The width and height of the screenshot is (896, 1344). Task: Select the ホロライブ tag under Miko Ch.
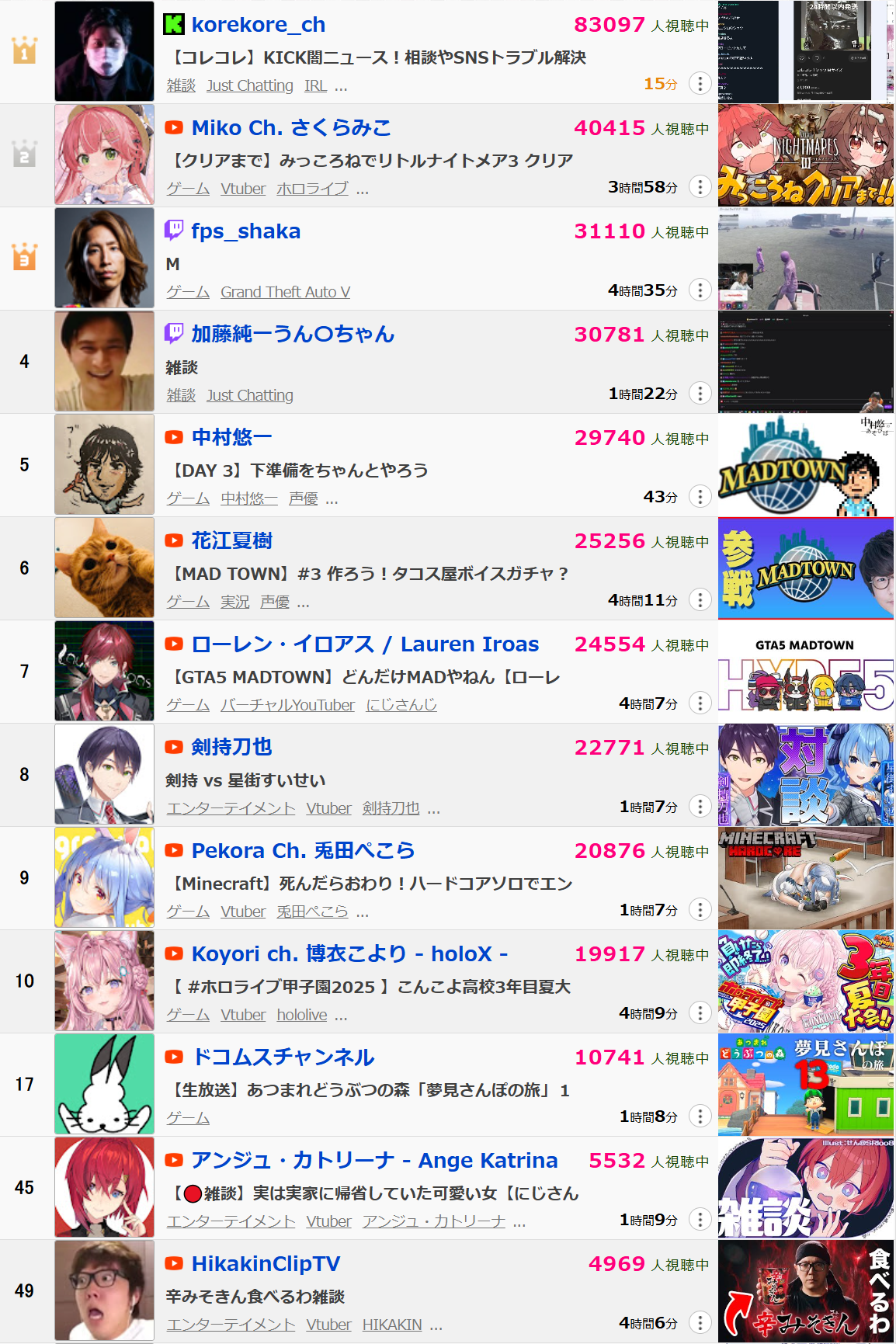pyautogui.click(x=312, y=189)
